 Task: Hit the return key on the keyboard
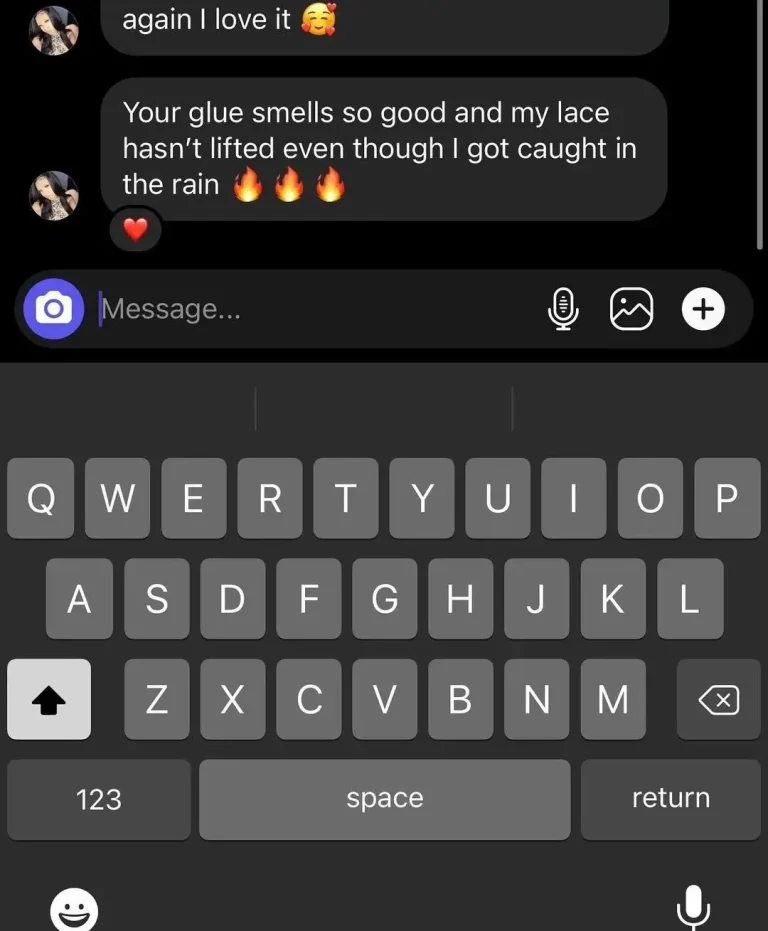[670, 799]
